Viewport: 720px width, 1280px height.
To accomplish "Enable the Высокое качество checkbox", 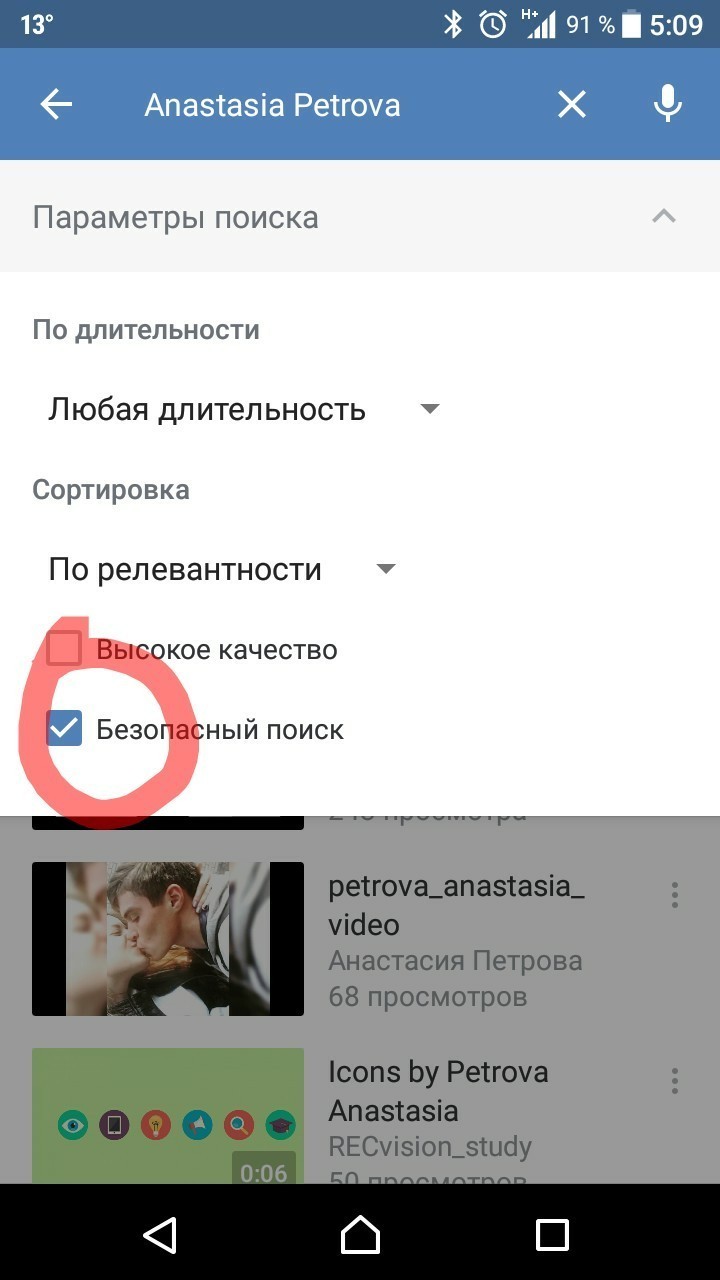I will click(x=64, y=649).
